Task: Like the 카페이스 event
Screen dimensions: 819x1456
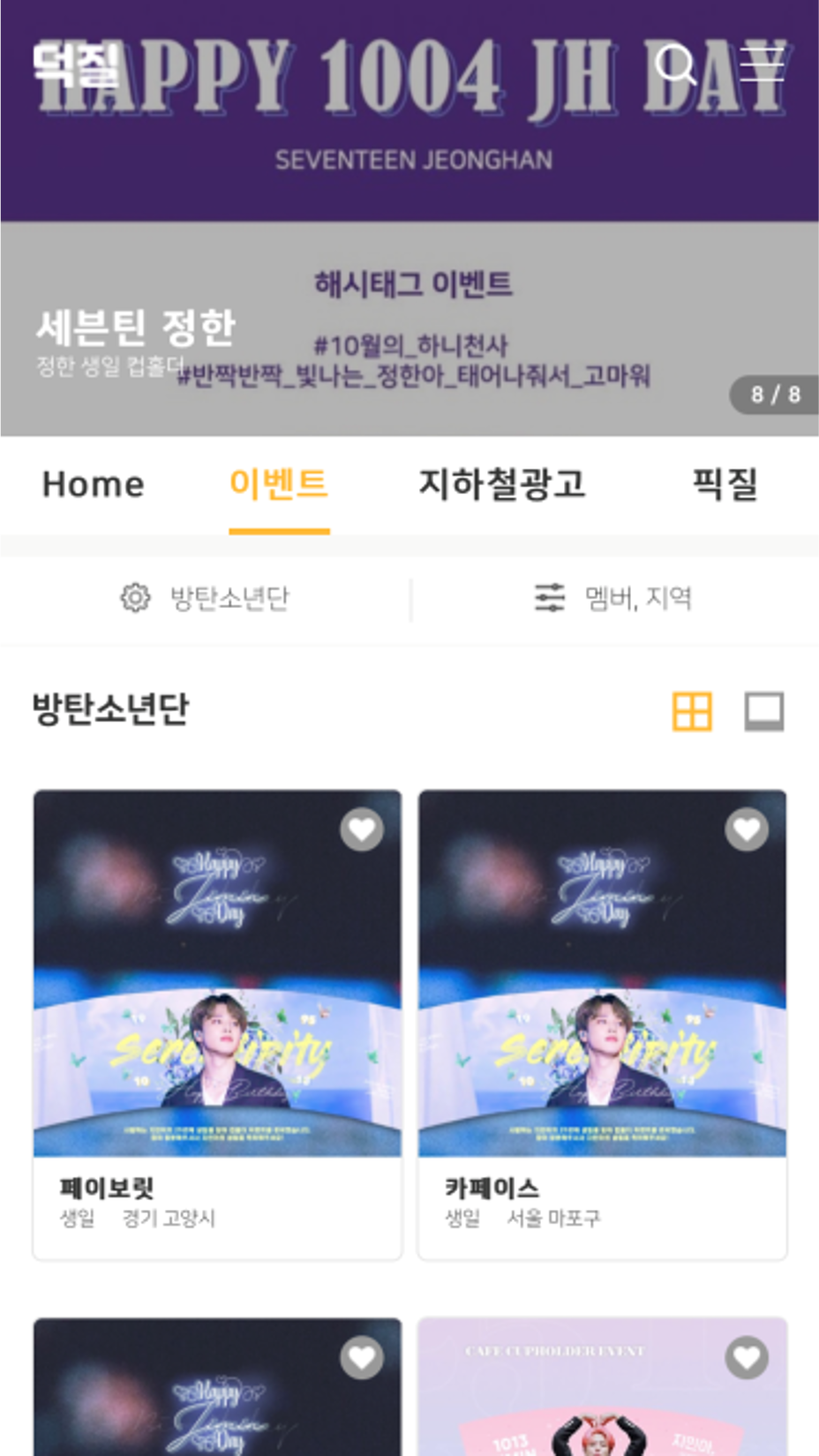Action: [x=747, y=829]
